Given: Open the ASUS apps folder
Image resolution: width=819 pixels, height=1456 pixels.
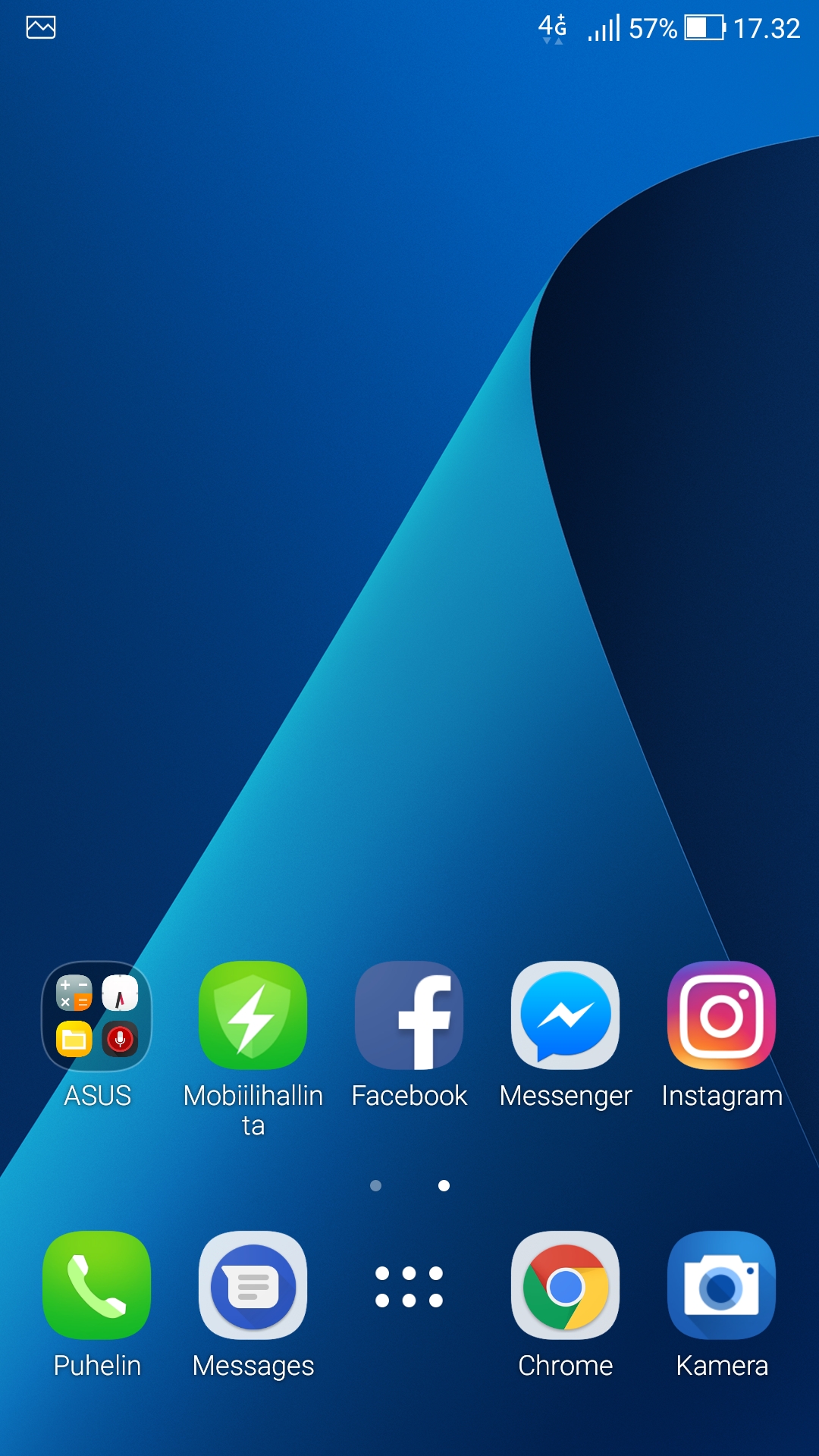Looking at the screenshot, I should click(x=97, y=1016).
